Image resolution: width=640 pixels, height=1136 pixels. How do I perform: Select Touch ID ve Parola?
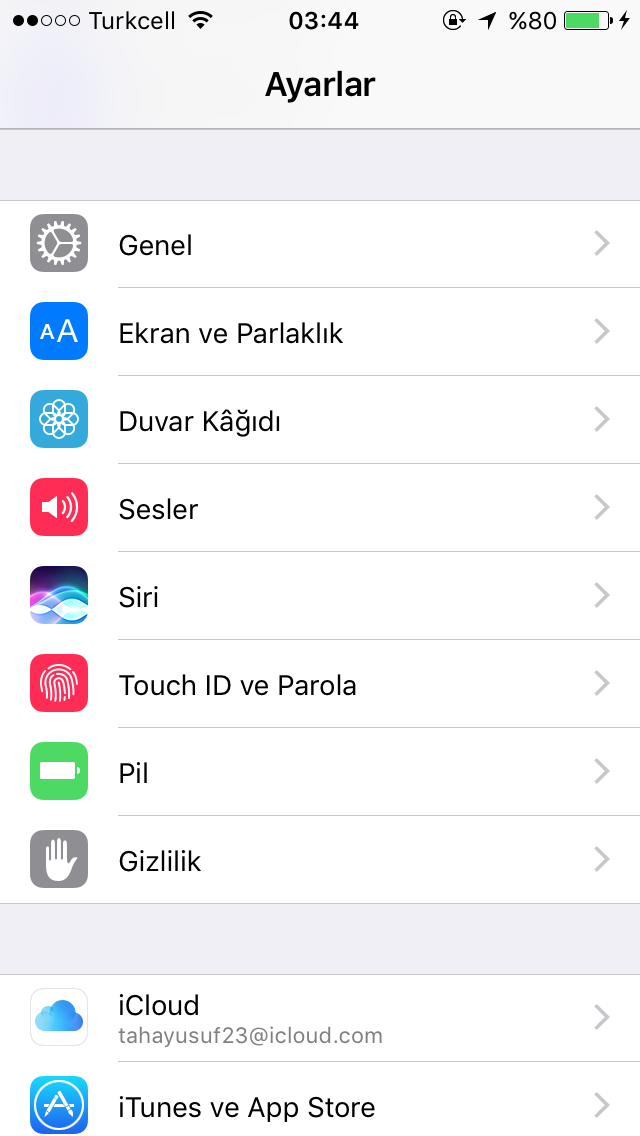pyautogui.click(x=320, y=685)
